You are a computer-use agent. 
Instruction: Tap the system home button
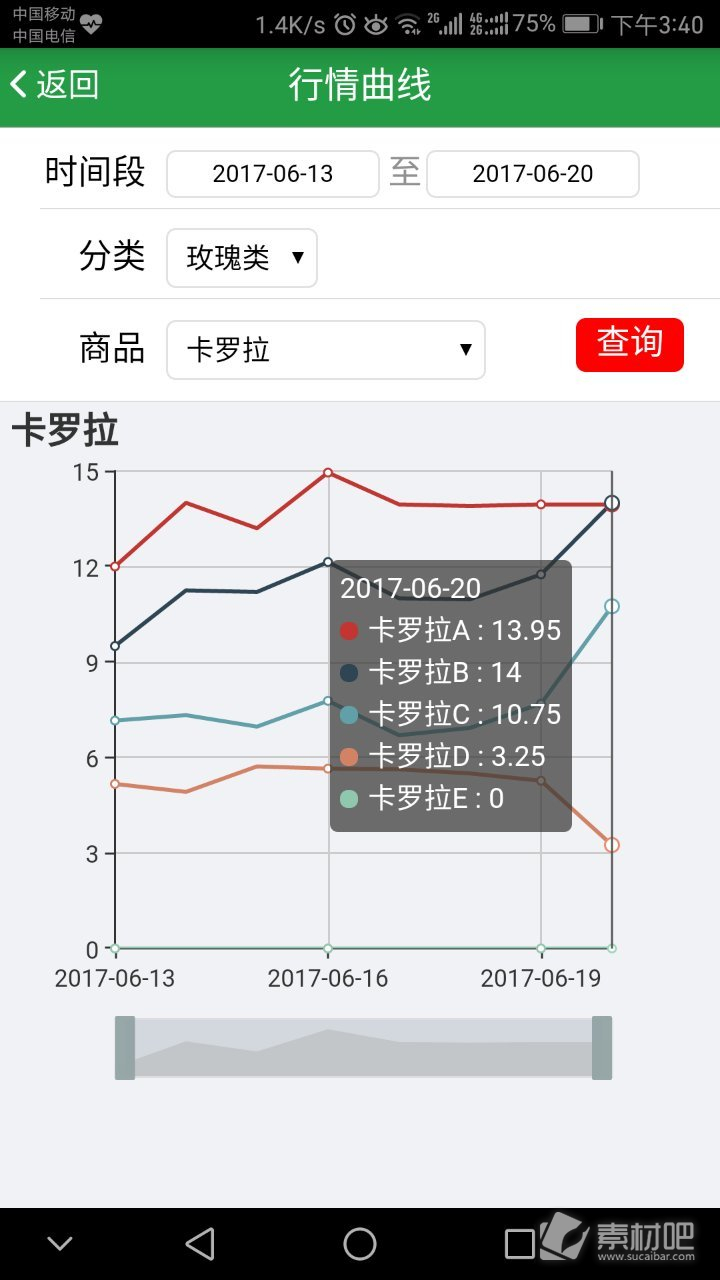[360, 1244]
